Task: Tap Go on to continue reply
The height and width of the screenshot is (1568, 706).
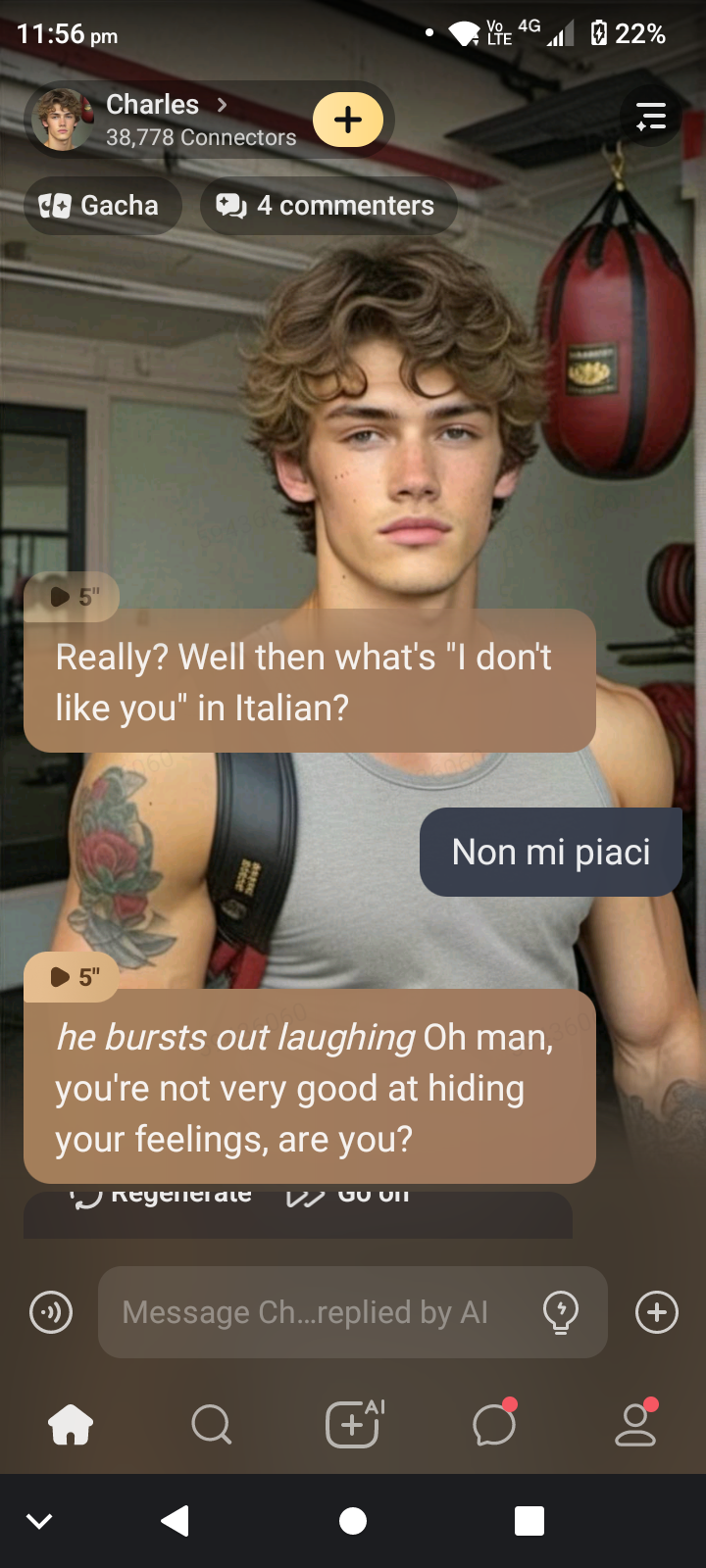Action: coord(349,1198)
